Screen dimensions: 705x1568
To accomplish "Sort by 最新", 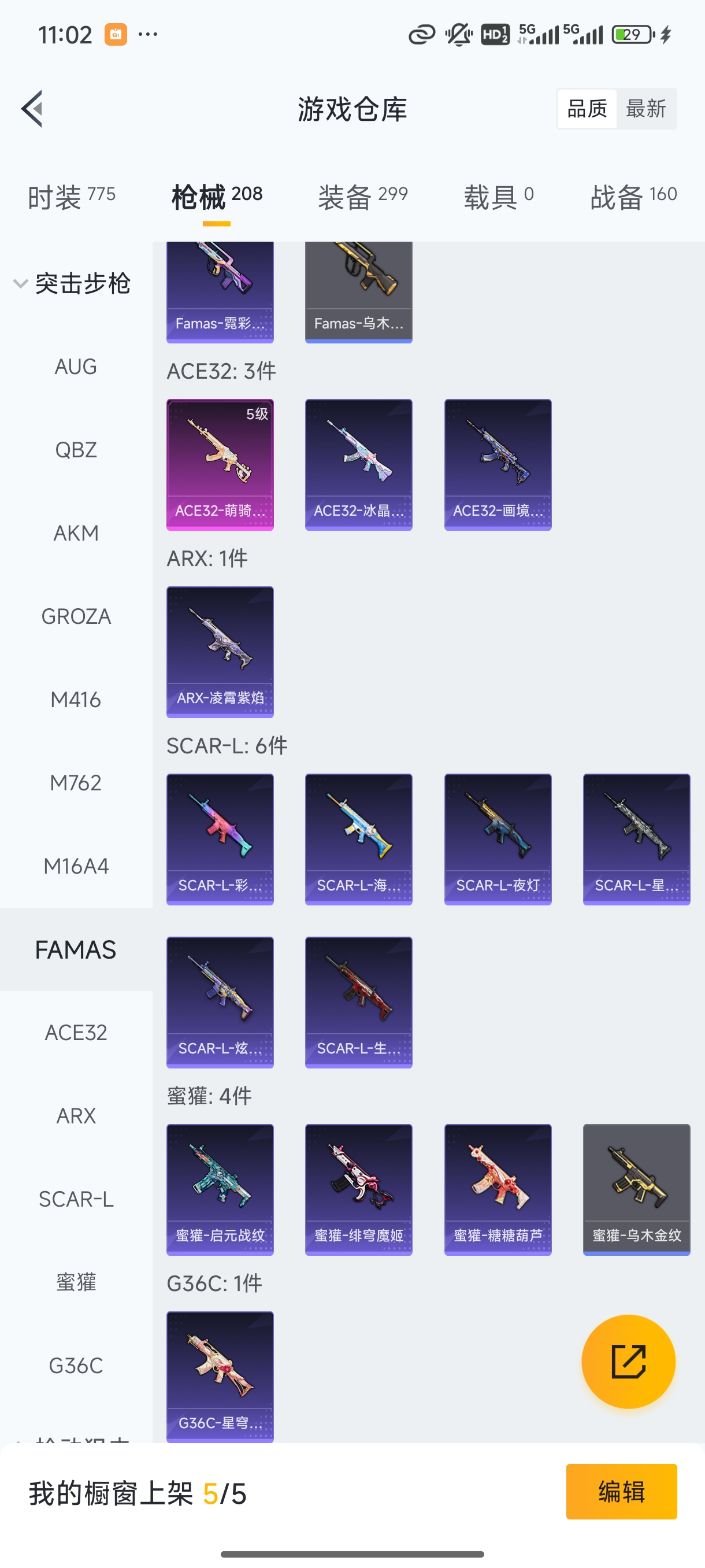I will 645,109.
